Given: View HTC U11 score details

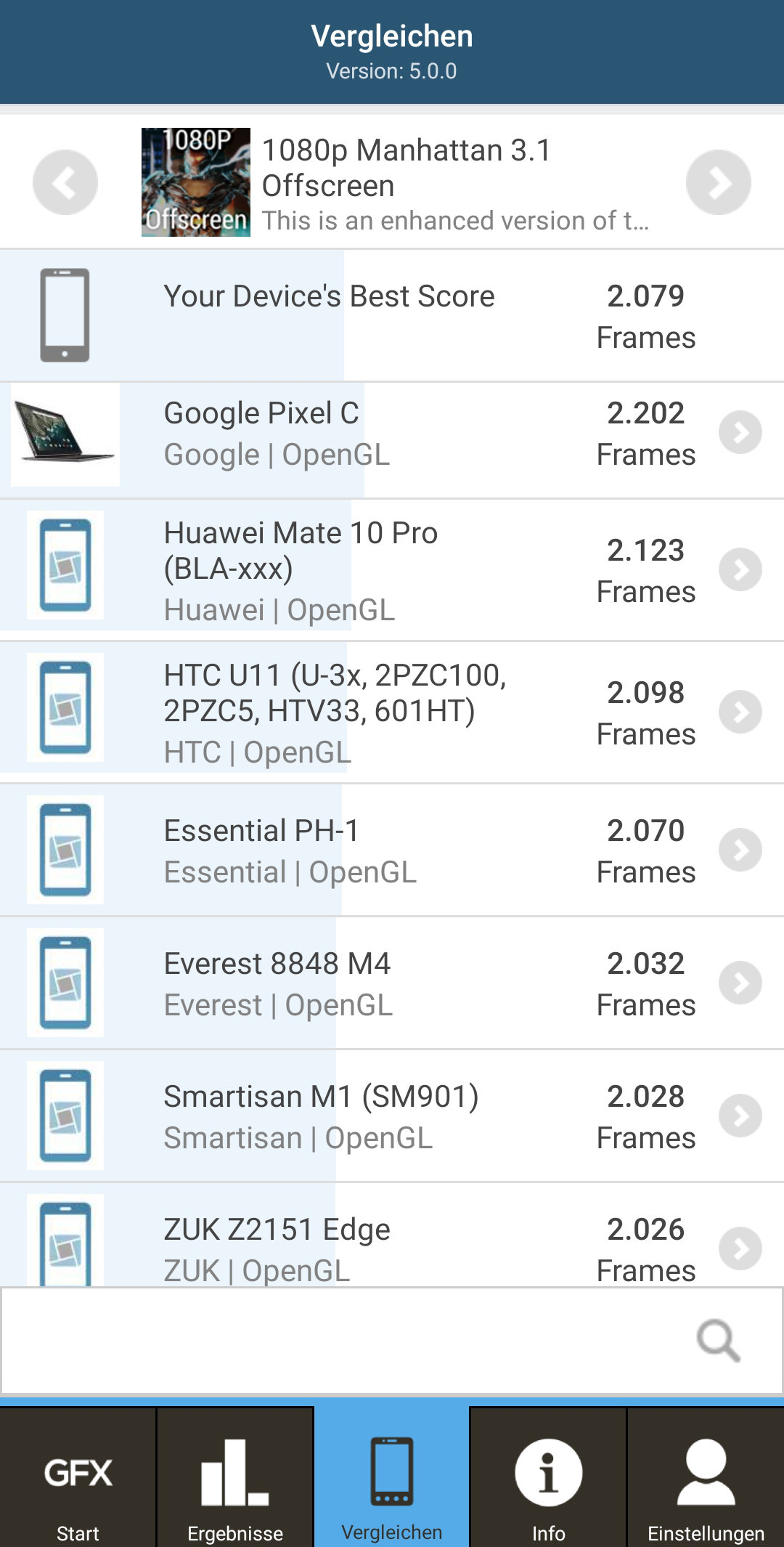Looking at the screenshot, I should [x=392, y=712].
